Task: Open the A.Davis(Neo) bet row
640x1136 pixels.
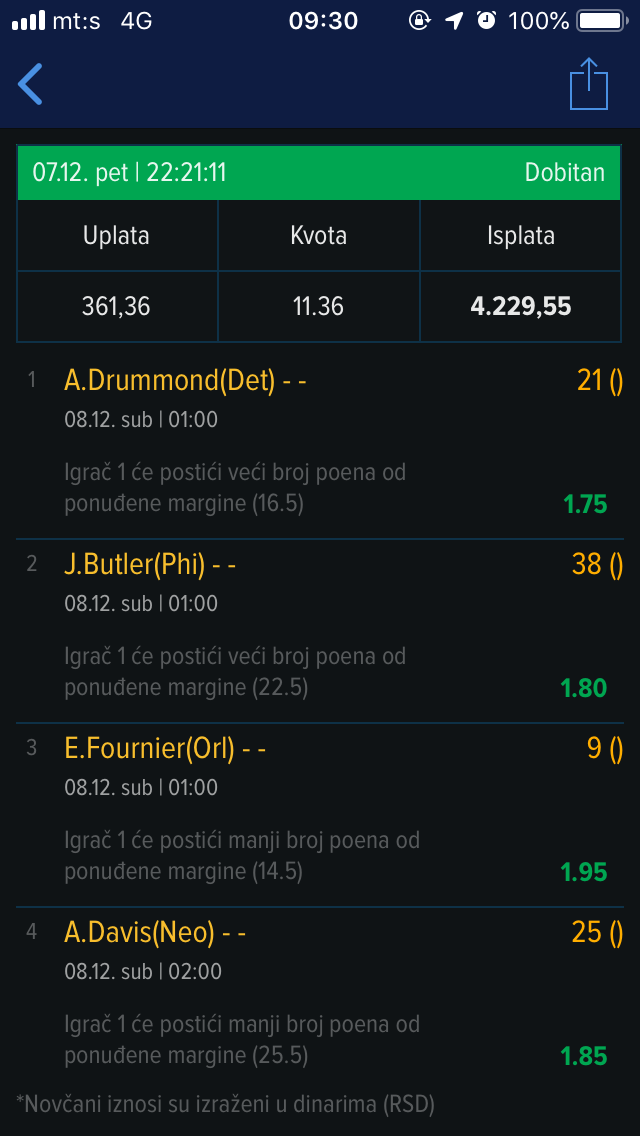Action: tap(320, 998)
